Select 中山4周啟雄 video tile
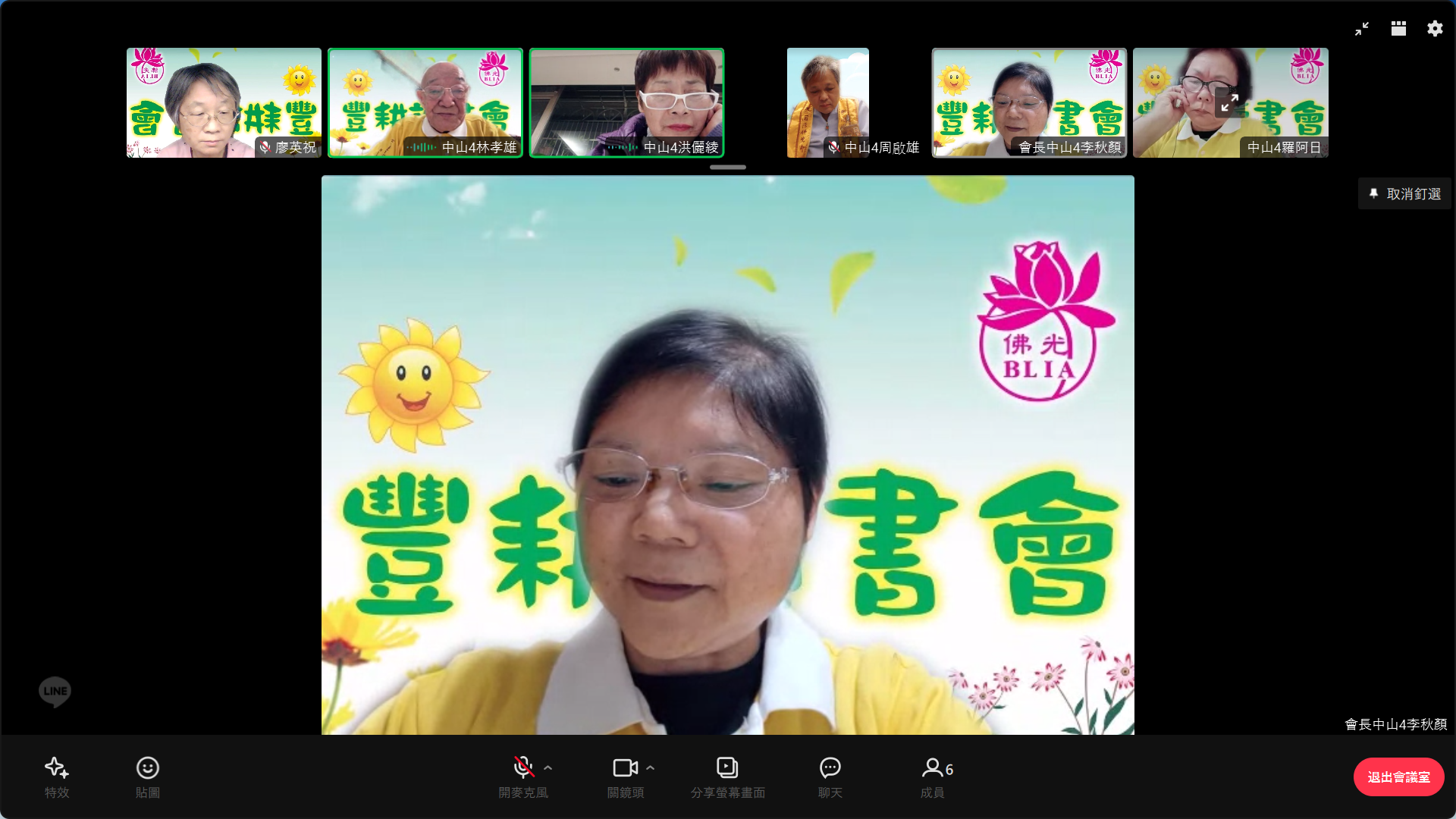 [x=828, y=102]
